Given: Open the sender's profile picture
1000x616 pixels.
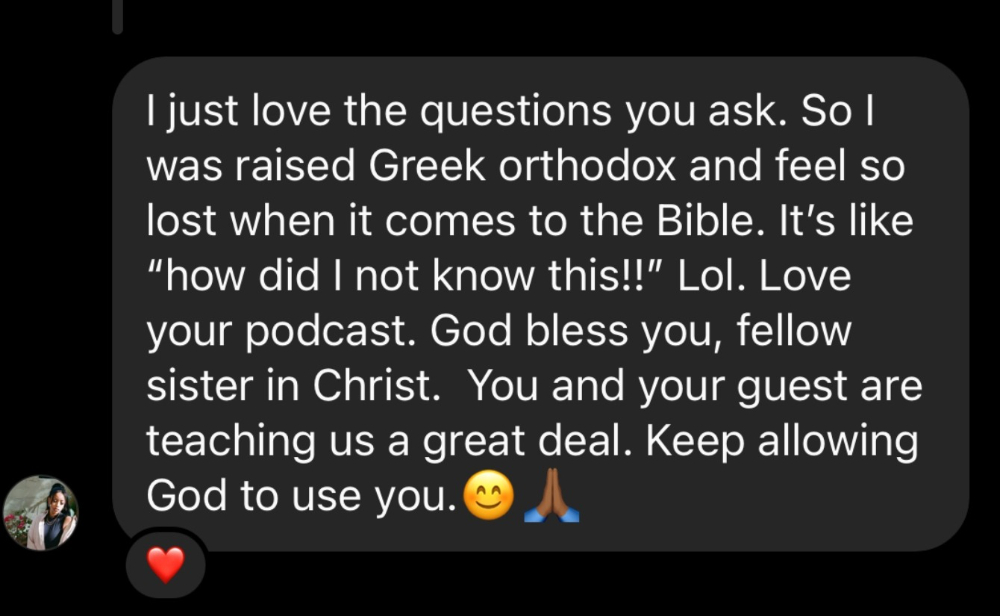Looking at the screenshot, I should (x=41, y=513).
